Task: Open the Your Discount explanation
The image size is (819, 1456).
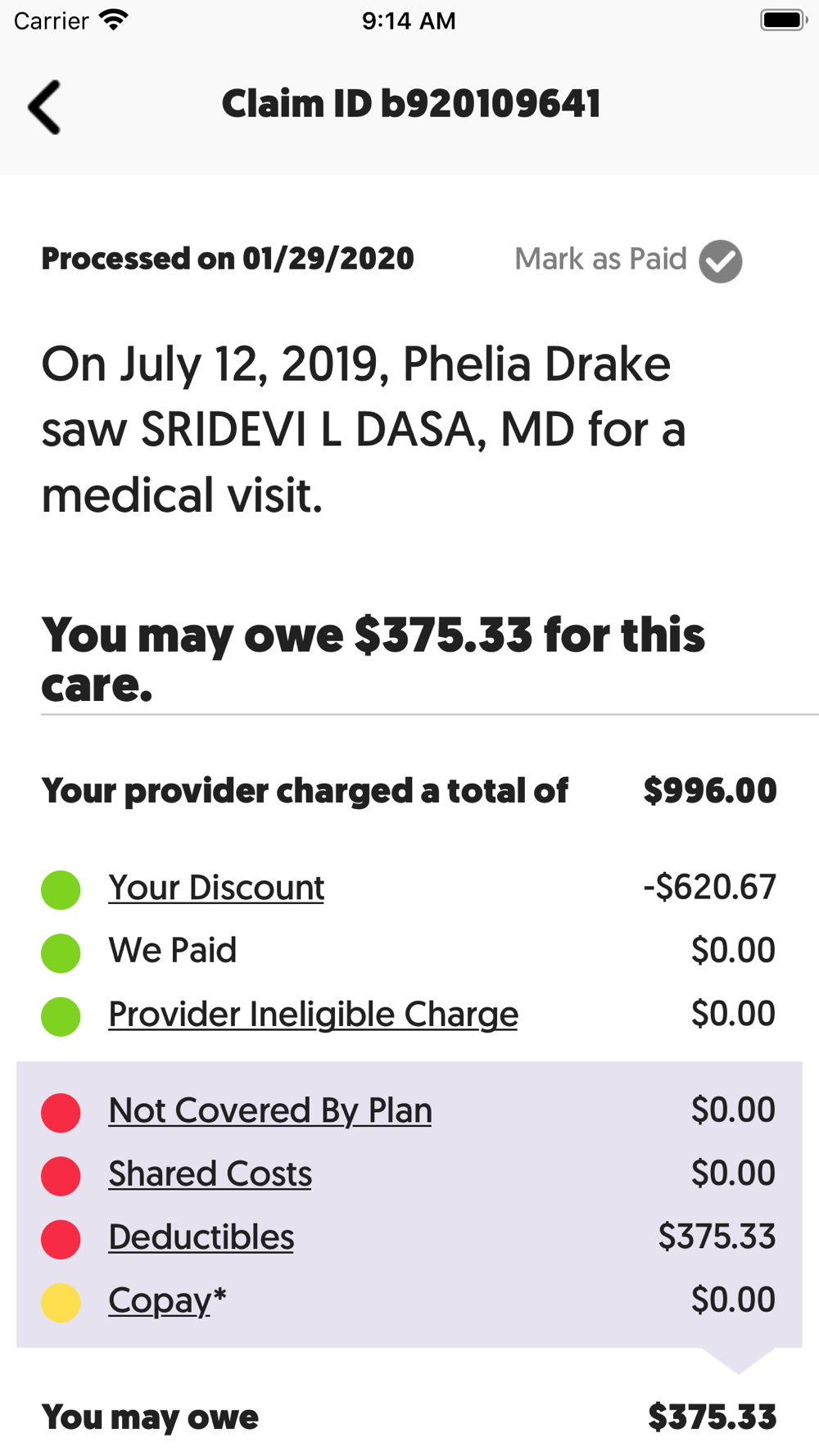Action: (216, 888)
